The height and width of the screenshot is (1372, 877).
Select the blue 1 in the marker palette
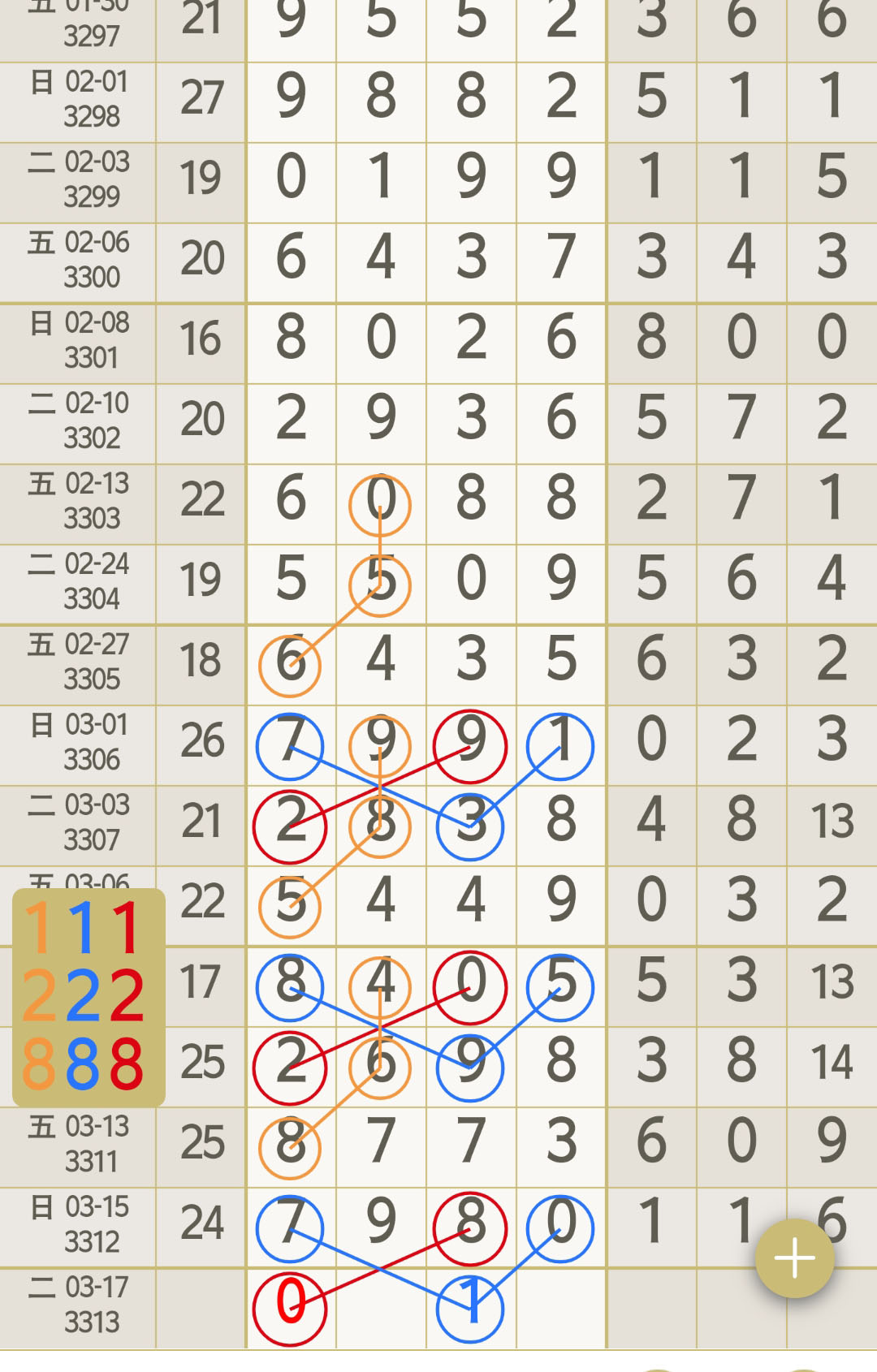(x=84, y=927)
